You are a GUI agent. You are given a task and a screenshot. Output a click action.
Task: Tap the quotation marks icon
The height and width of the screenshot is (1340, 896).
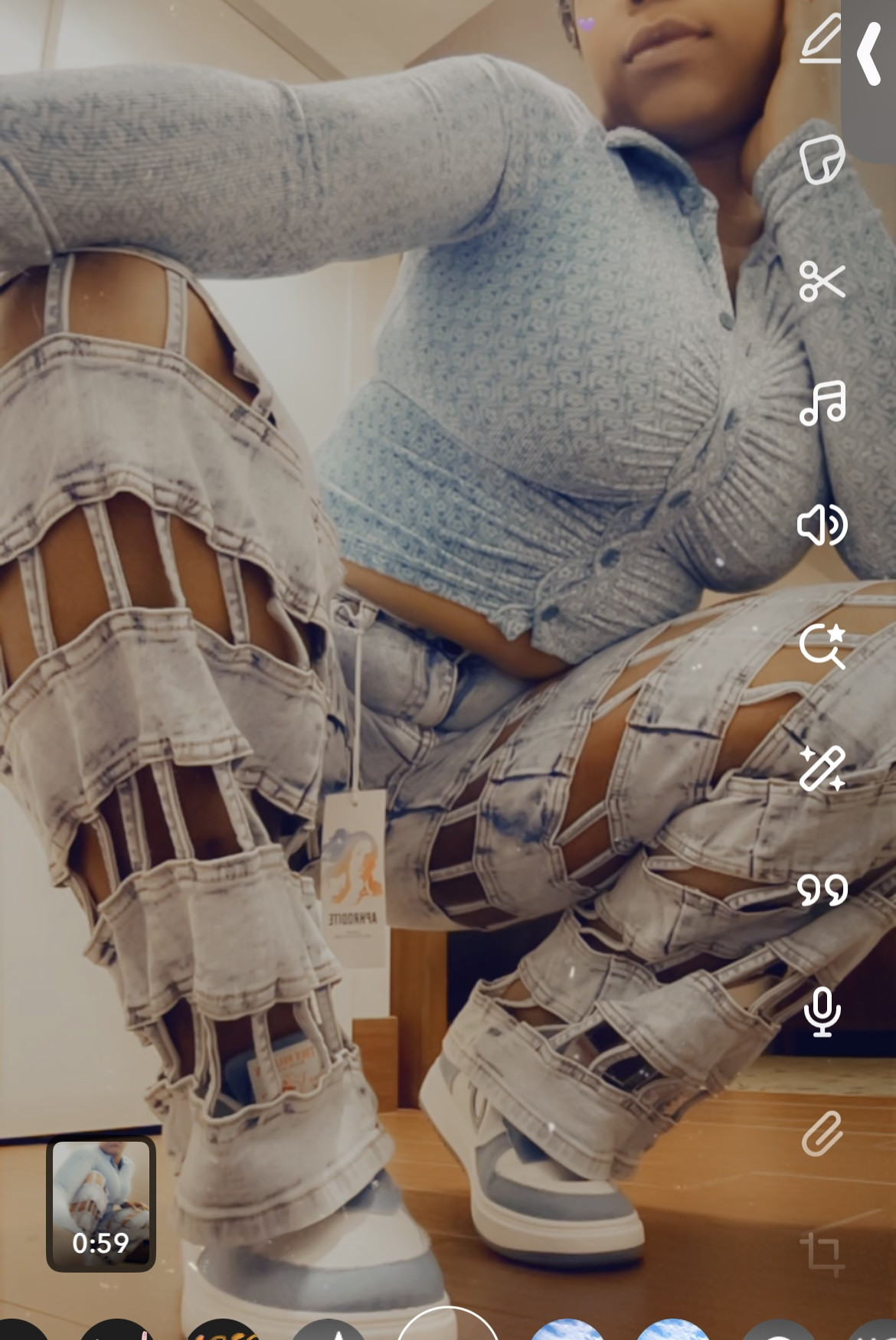pyautogui.click(x=822, y=890)
